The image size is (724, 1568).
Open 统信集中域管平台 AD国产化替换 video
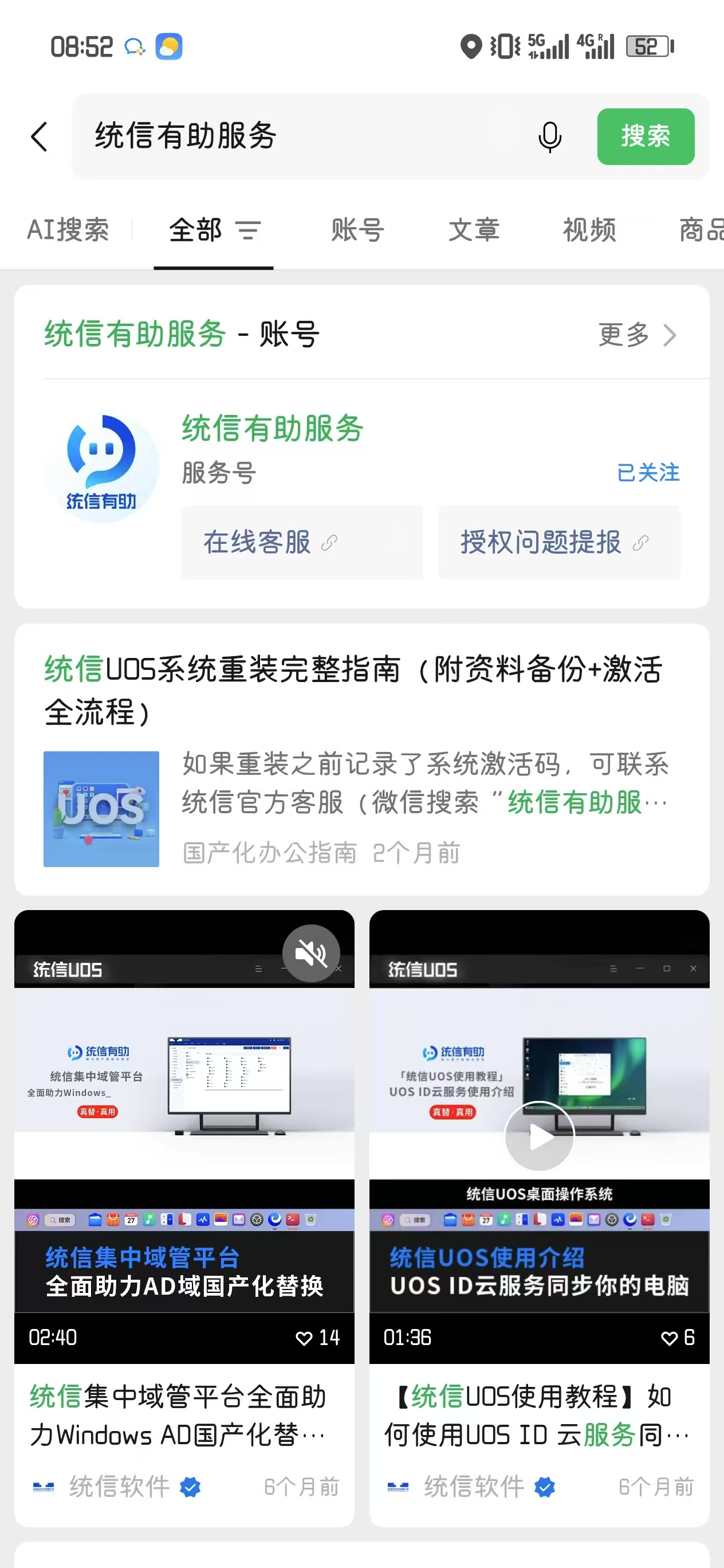pos(184,1157)
